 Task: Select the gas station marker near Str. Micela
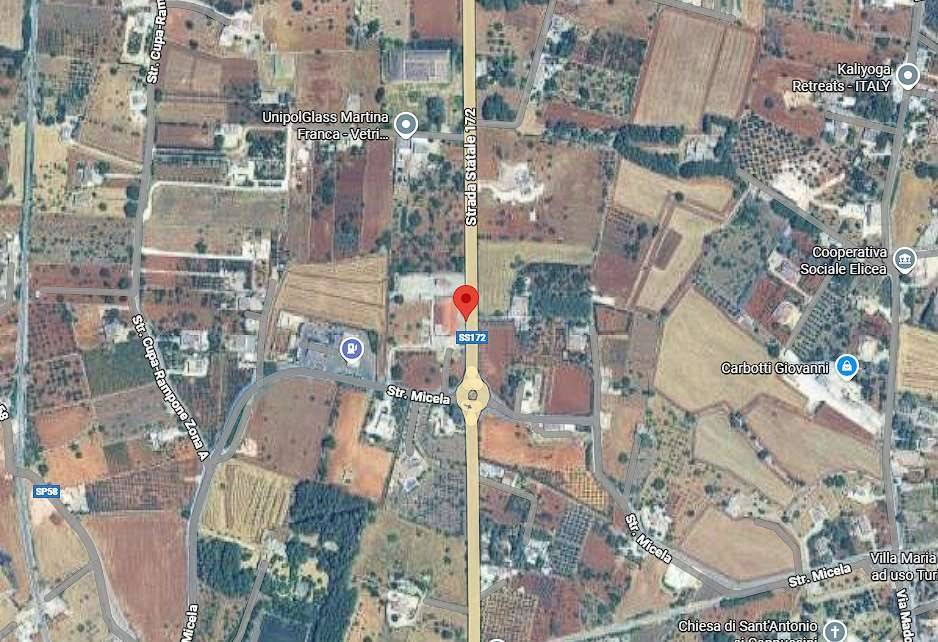(x=352, y=349)
